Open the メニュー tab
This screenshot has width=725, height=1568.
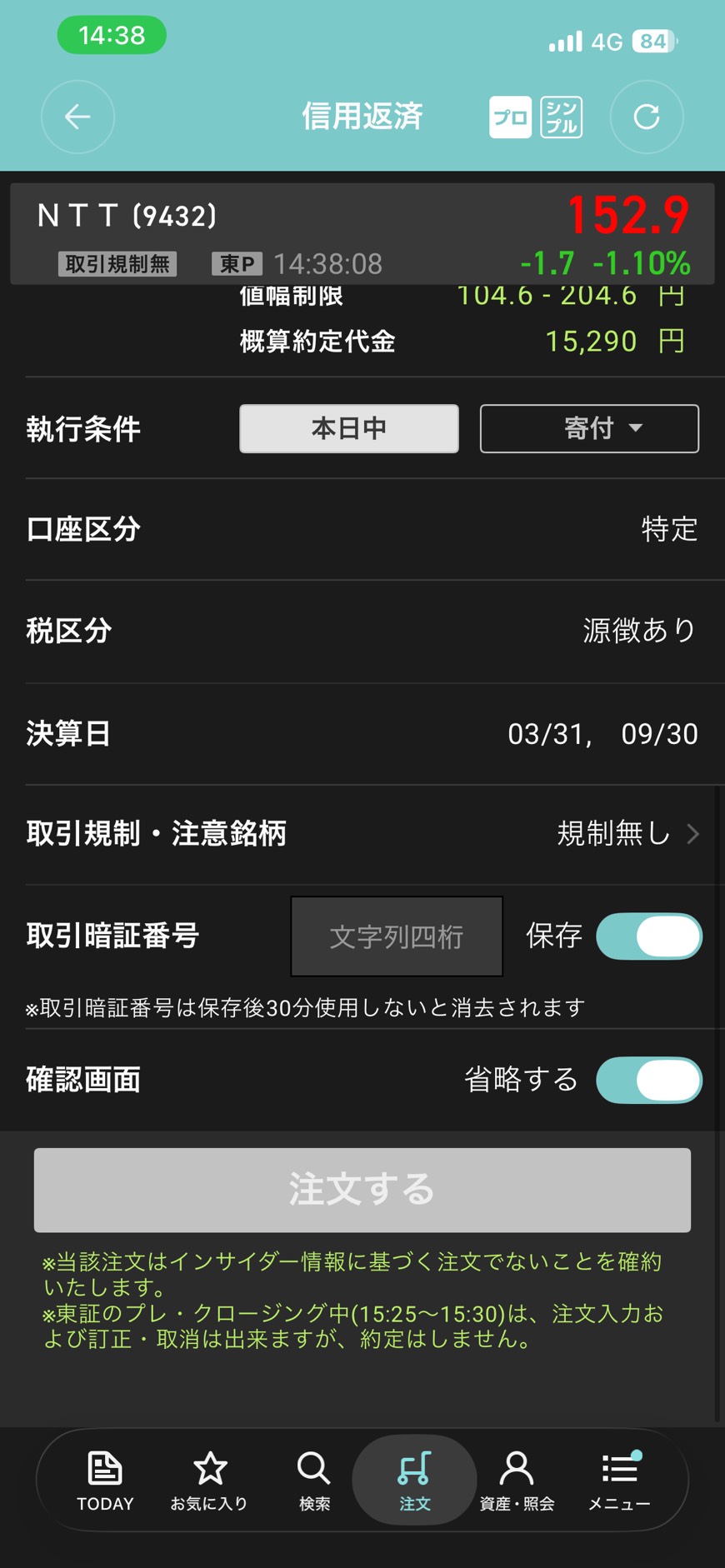619,1480
